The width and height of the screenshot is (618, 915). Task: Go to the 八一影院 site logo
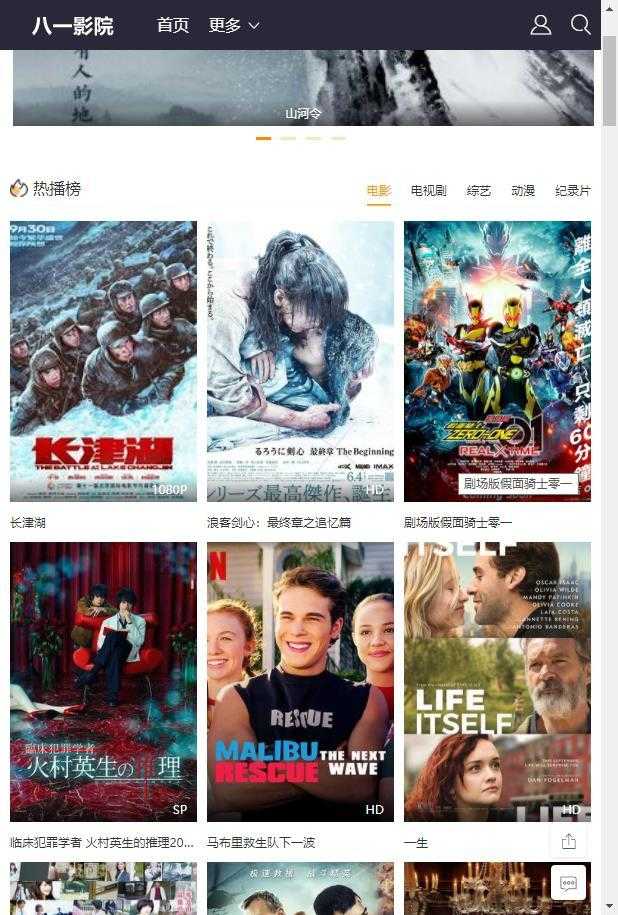pyautogui.click(x=73, y=26)
